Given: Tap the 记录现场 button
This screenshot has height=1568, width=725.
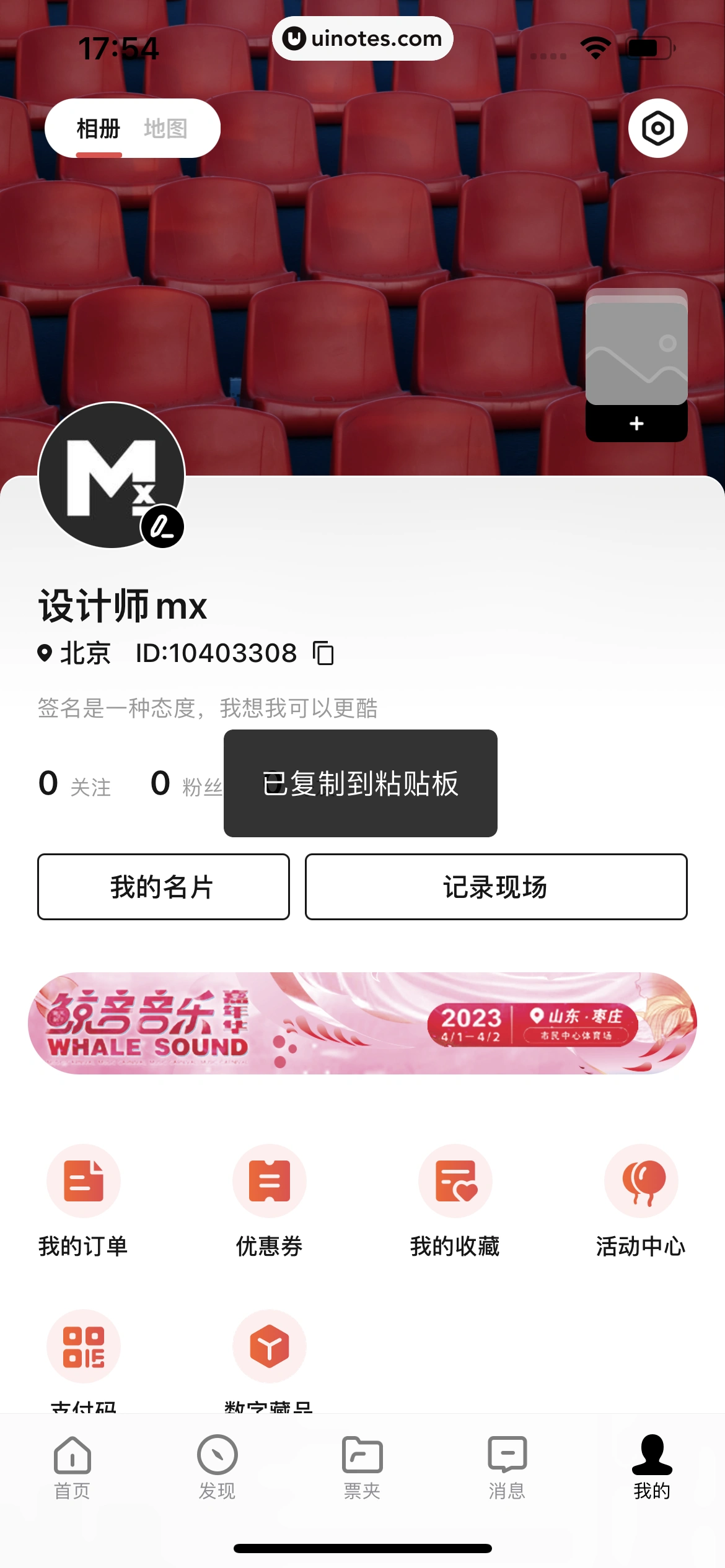Looking at the screenshot, I should 495,887.
